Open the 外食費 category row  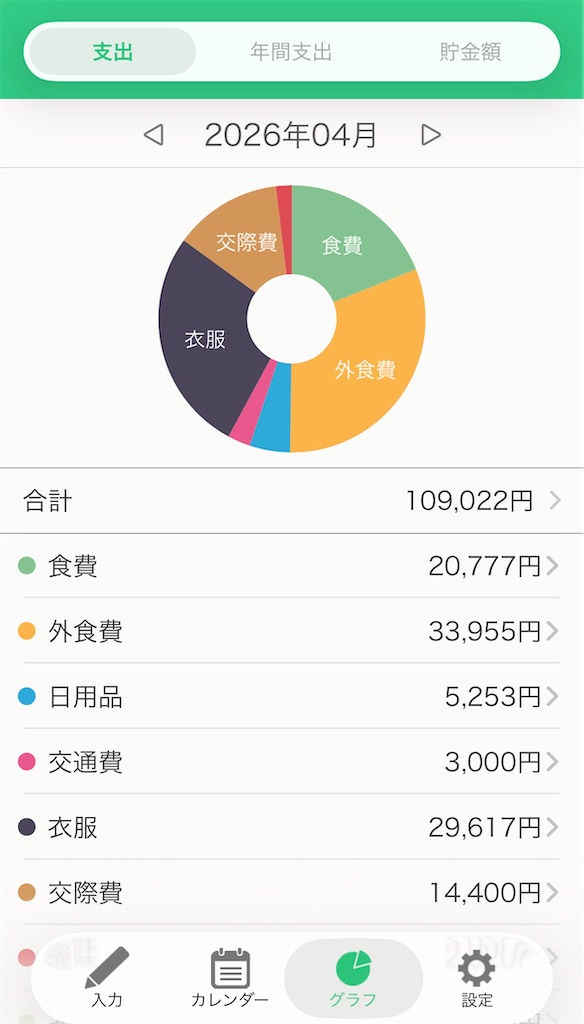[292, 631]
